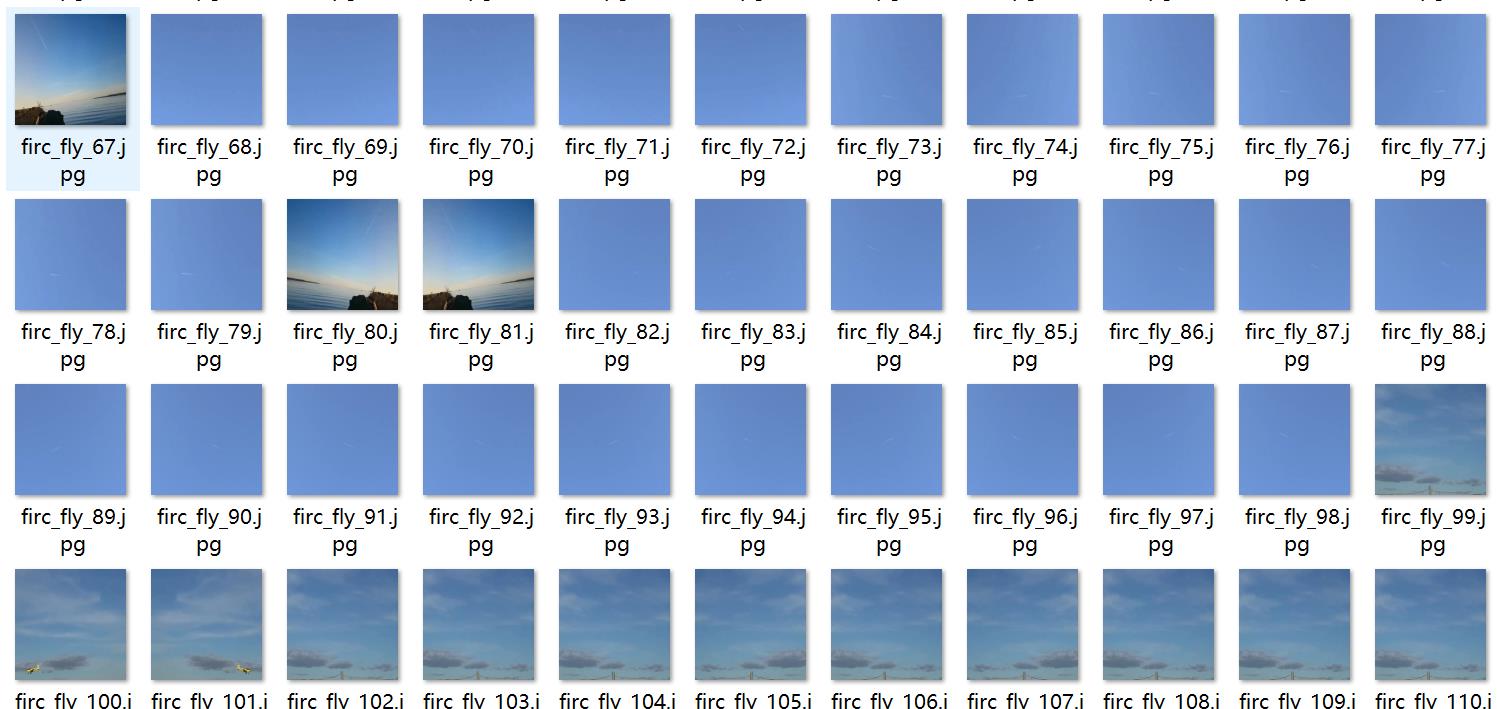Open the thumbnail firc_fly_68.jpg
This screenshot has height=709, width=1497.
coord(207,70)
